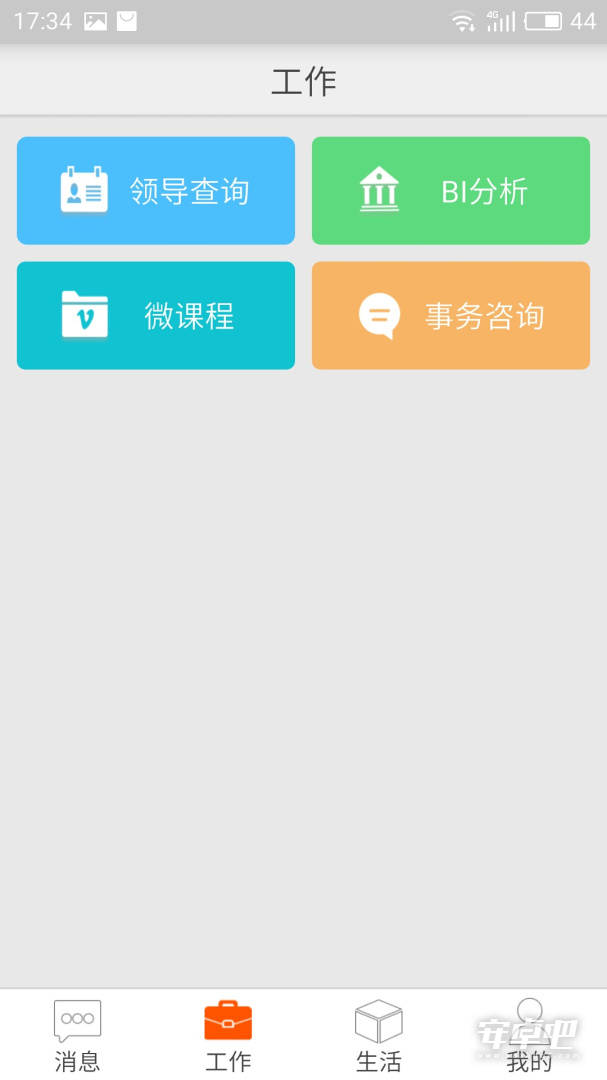Go to the 生活 tab

pyautogui.click(x=379, y=1036)
